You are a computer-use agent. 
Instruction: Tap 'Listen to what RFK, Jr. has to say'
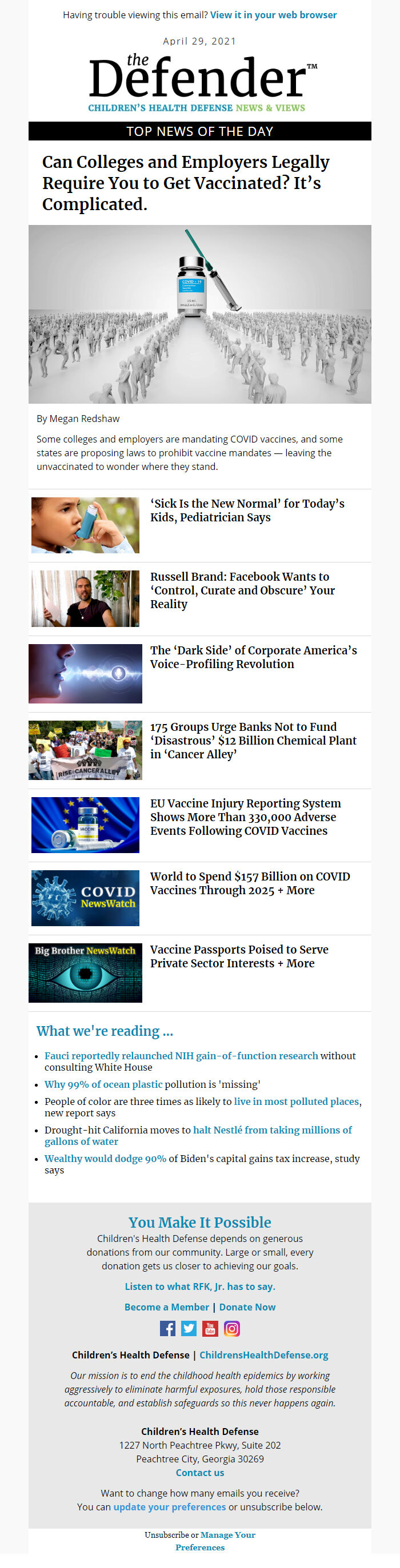(199, 1286)
